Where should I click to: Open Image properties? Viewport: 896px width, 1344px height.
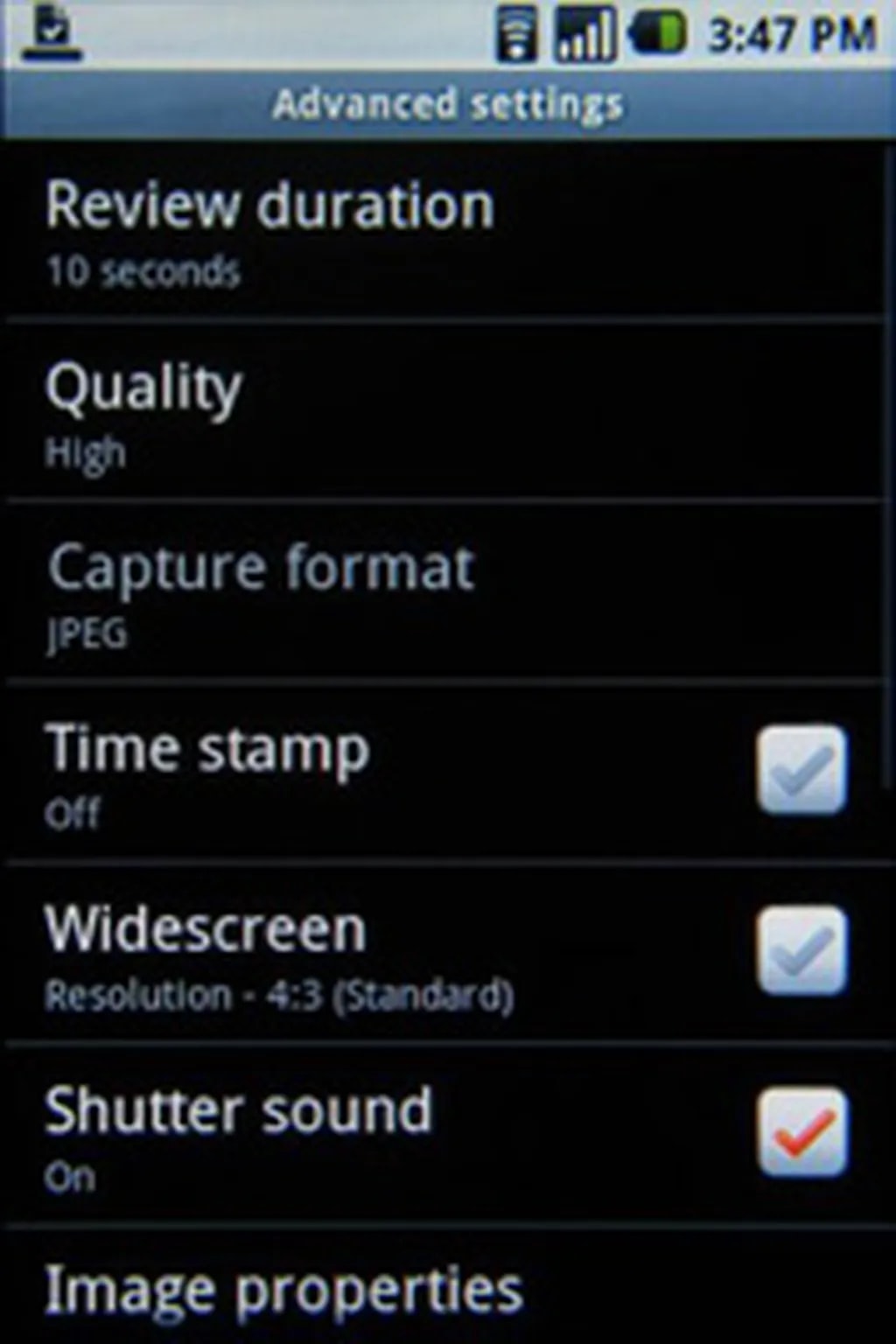pyautogui.click(x=284, y=1291)
